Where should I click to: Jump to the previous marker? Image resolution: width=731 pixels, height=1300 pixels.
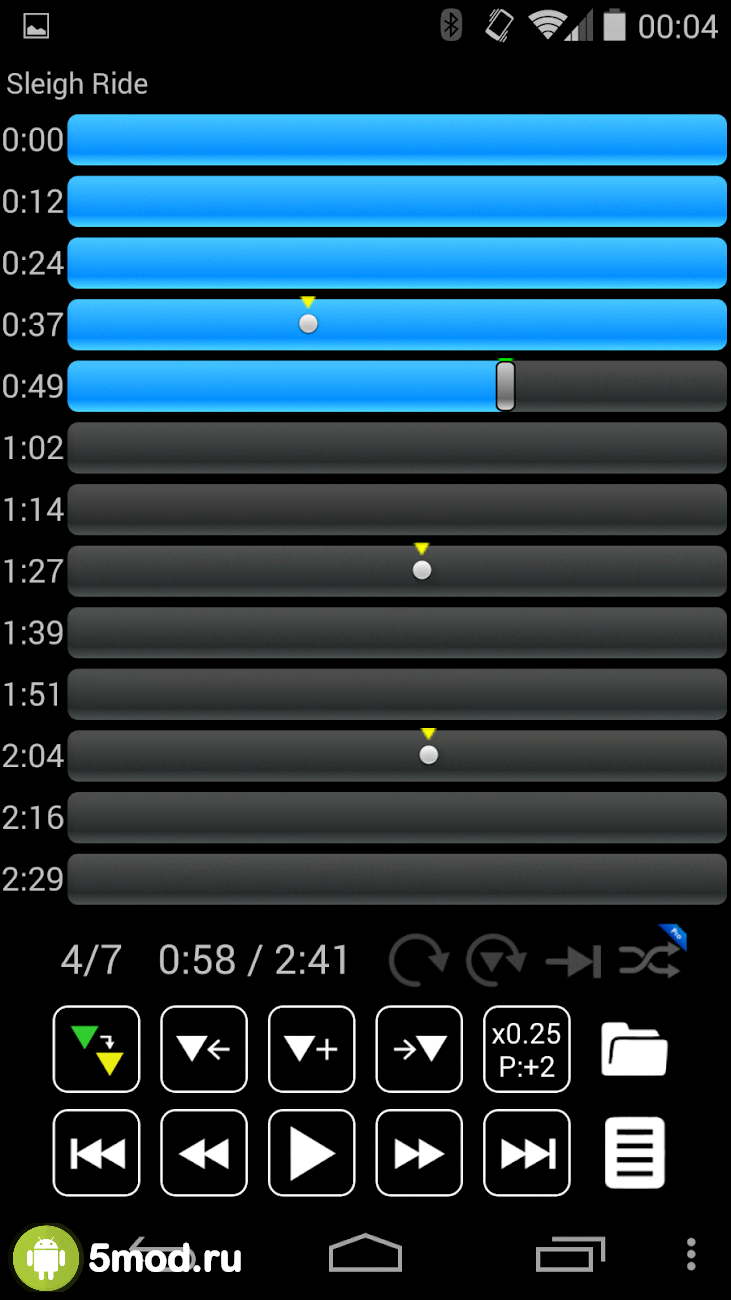tap(204, 1049)
